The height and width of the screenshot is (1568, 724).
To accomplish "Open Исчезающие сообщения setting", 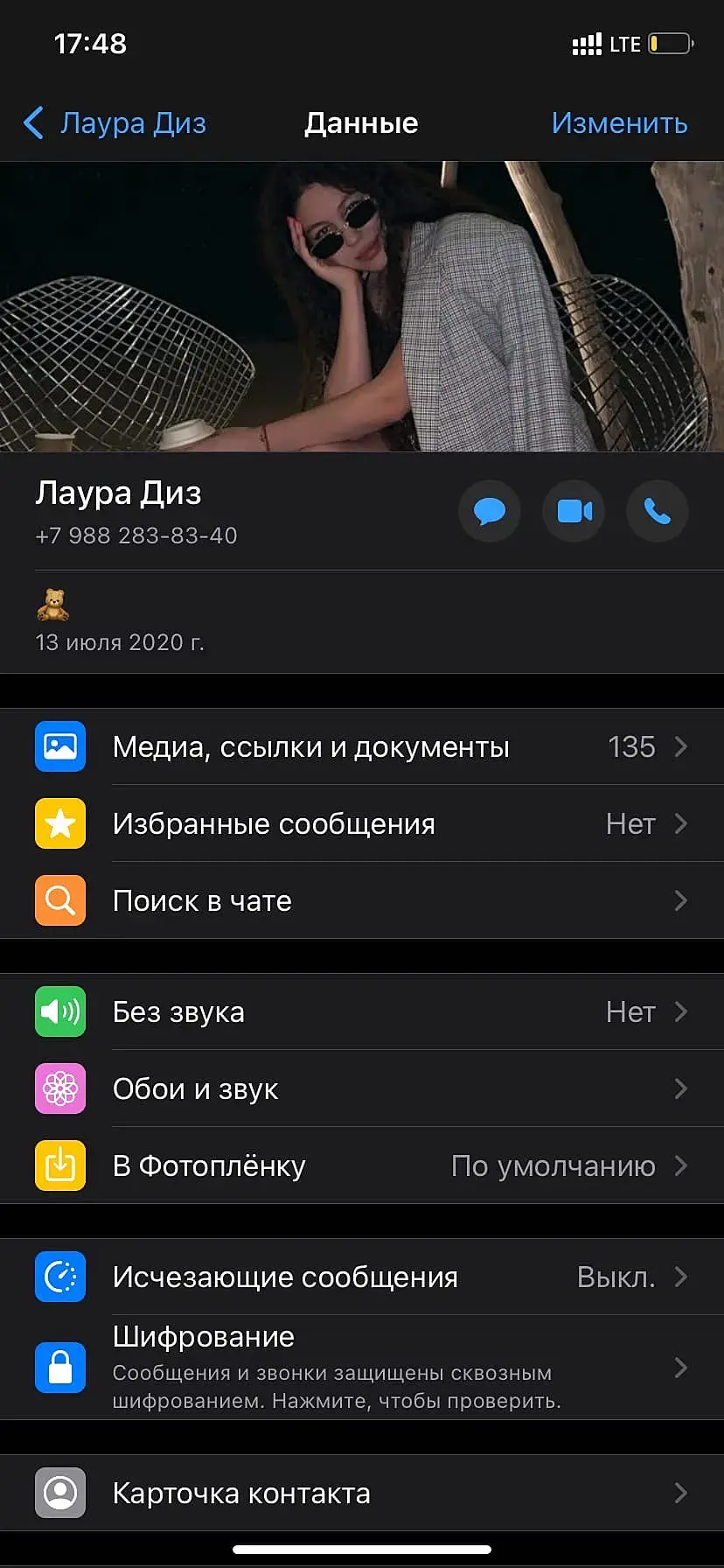I will (362, 1277).
